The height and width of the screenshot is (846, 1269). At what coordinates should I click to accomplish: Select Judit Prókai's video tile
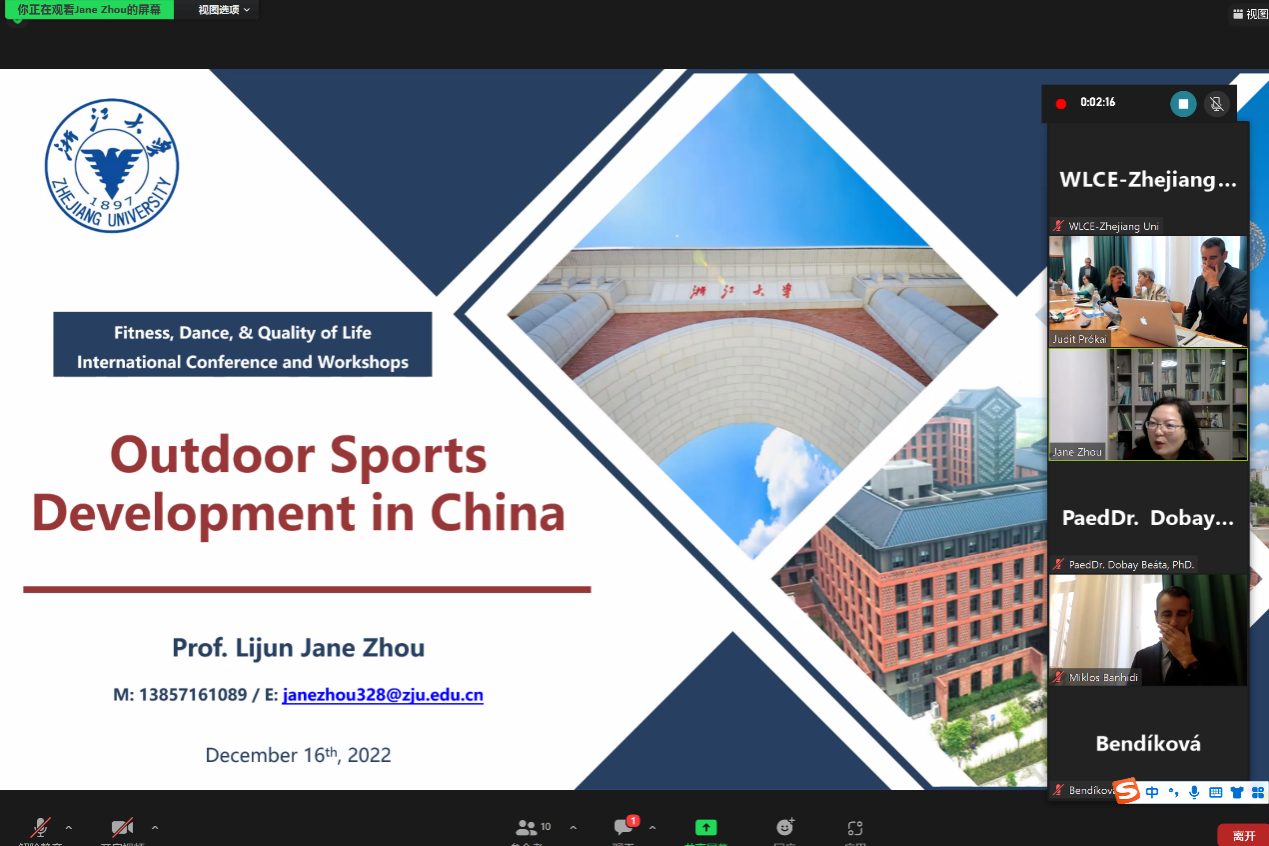pos(1147,290)
